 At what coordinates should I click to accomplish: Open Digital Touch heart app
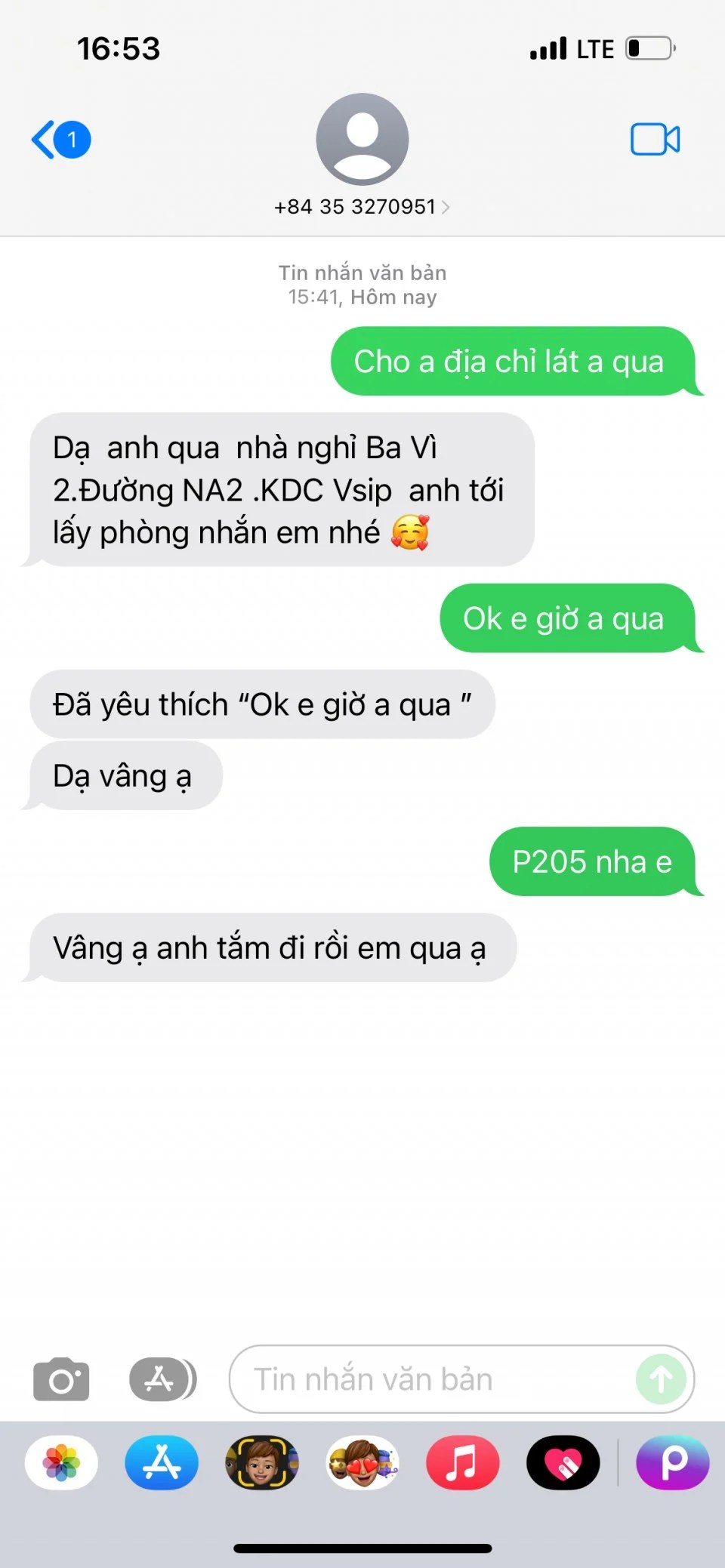563,1463
